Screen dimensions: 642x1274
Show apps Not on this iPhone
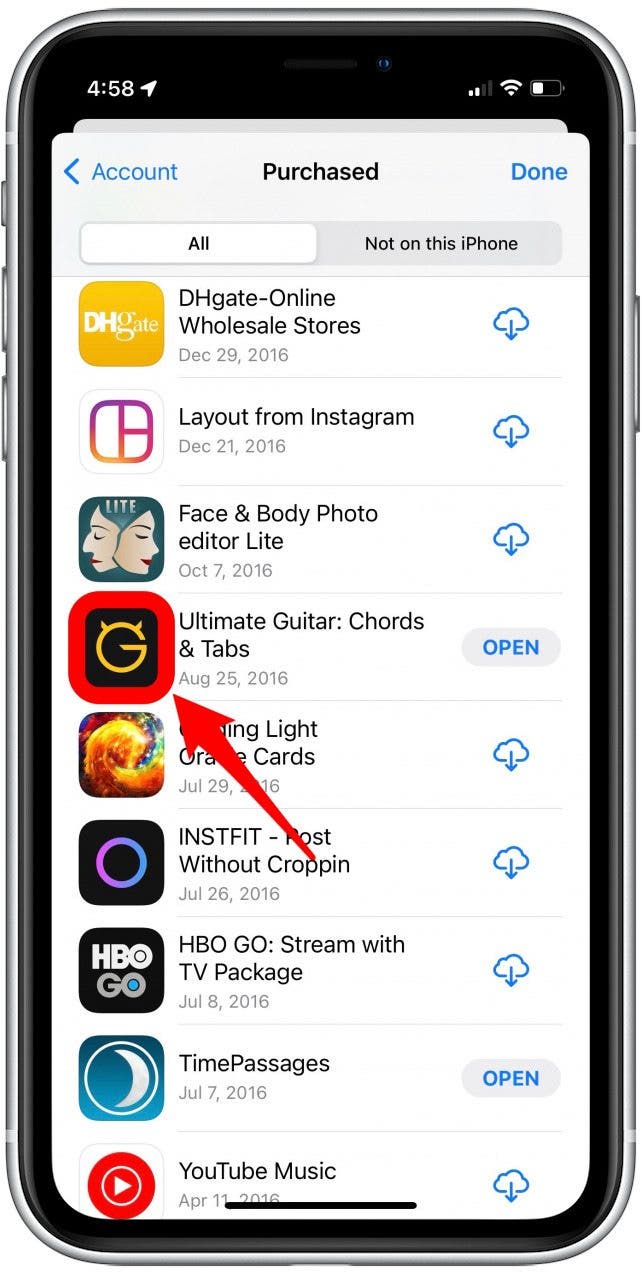tap(441, 243)
